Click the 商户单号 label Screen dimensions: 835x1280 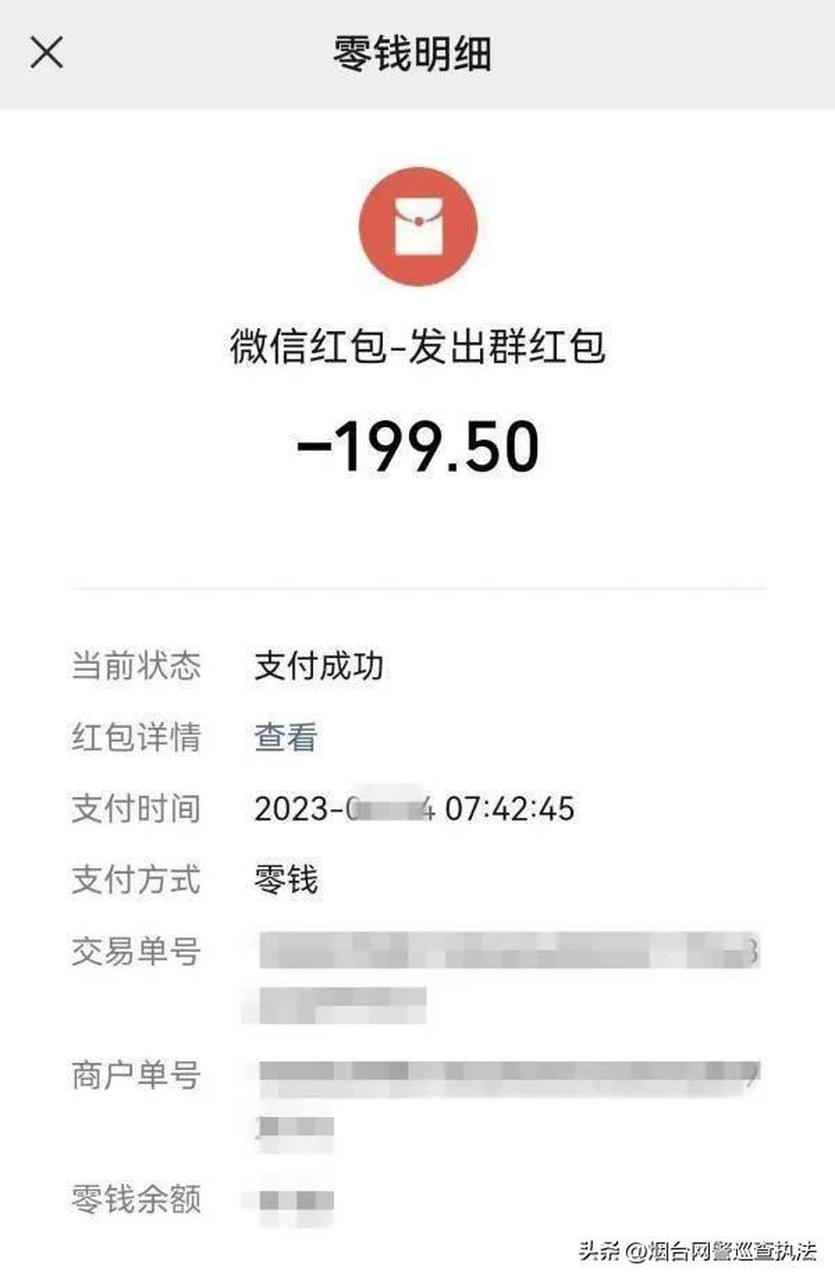(136, 1077)
